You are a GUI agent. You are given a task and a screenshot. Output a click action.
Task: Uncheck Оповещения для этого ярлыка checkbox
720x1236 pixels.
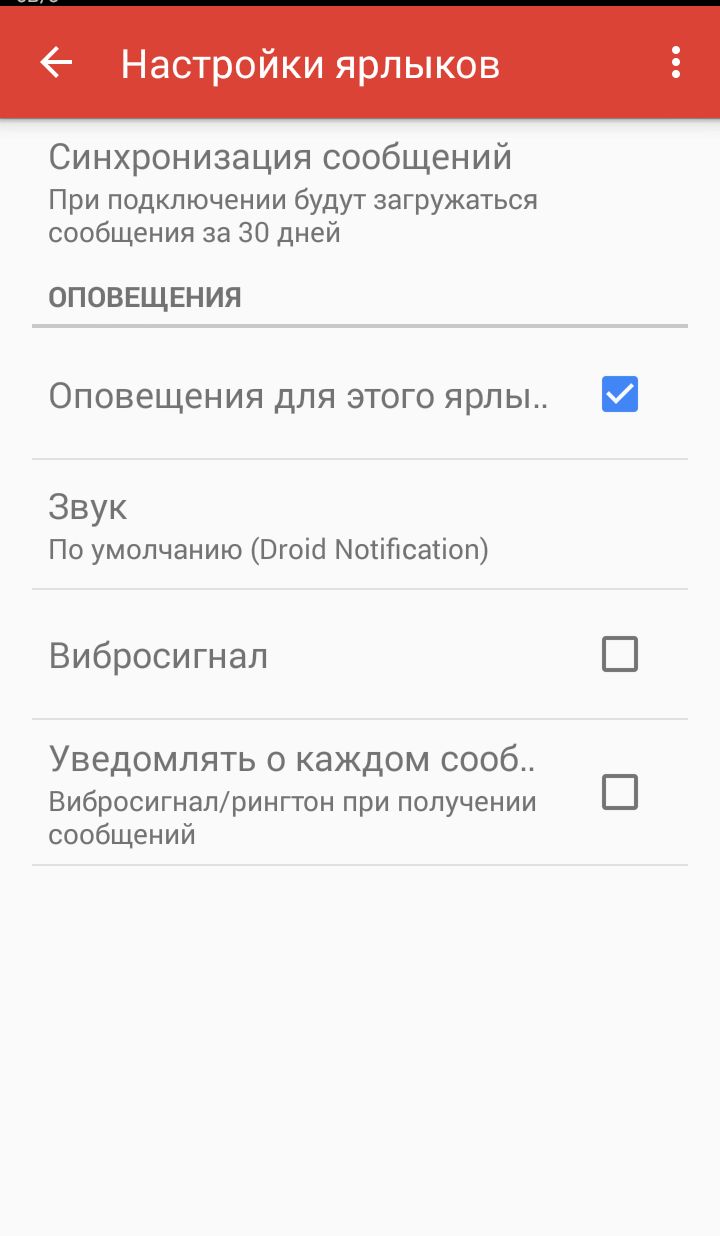[x=620, y=394]
